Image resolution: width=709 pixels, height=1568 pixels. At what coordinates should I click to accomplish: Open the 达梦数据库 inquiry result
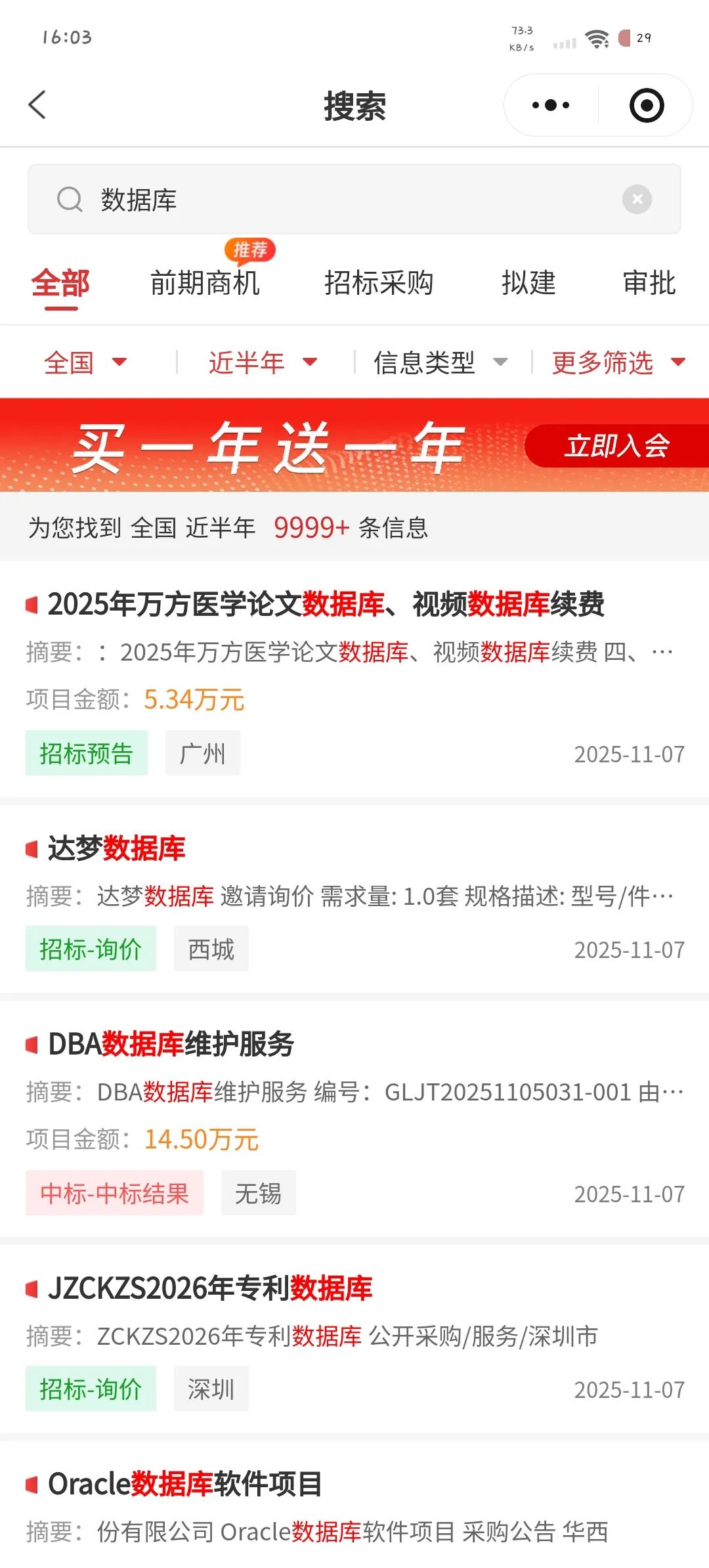click(117, 848)
